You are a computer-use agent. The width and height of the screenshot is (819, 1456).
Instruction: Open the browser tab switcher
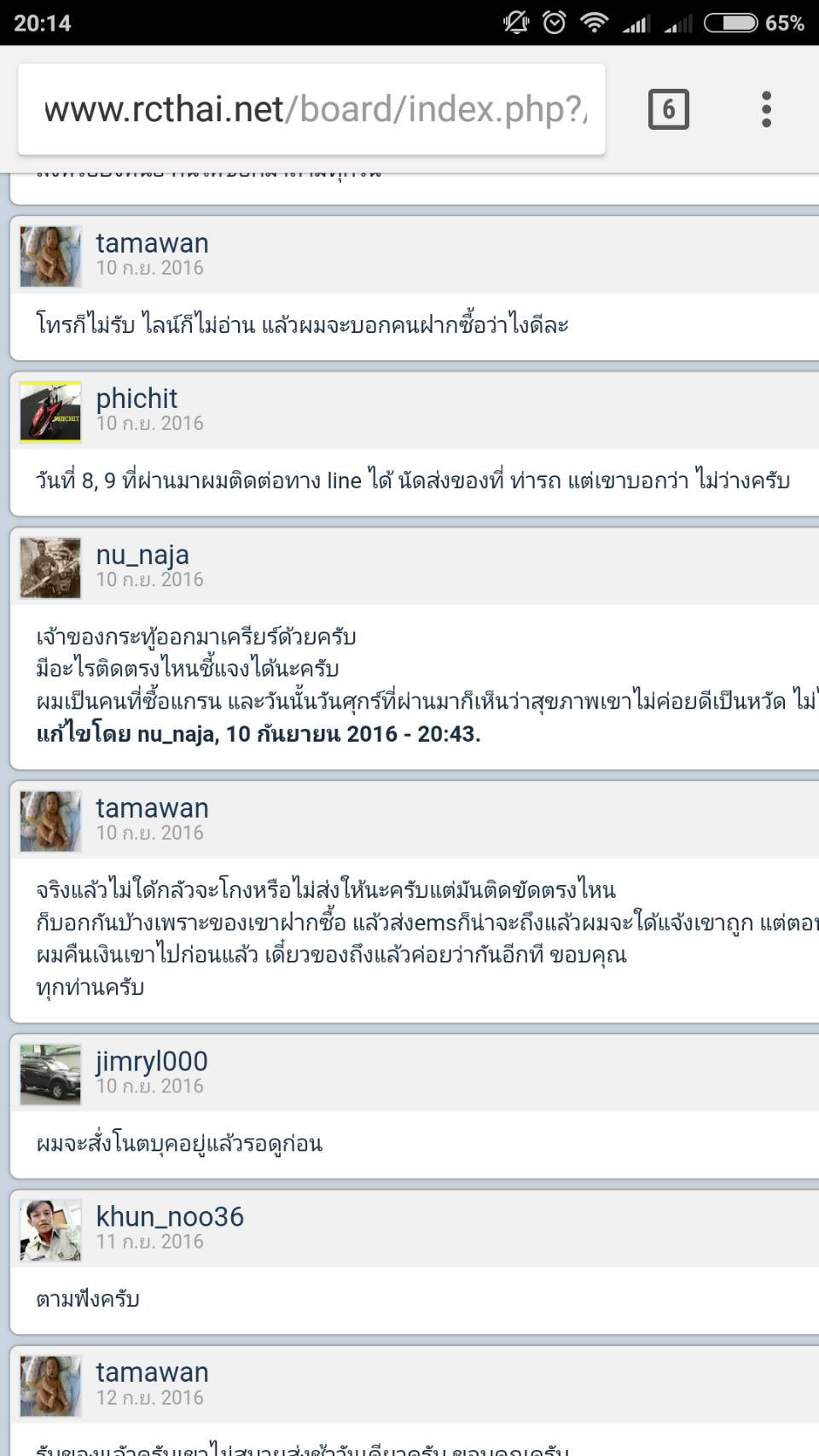point(668,109)
